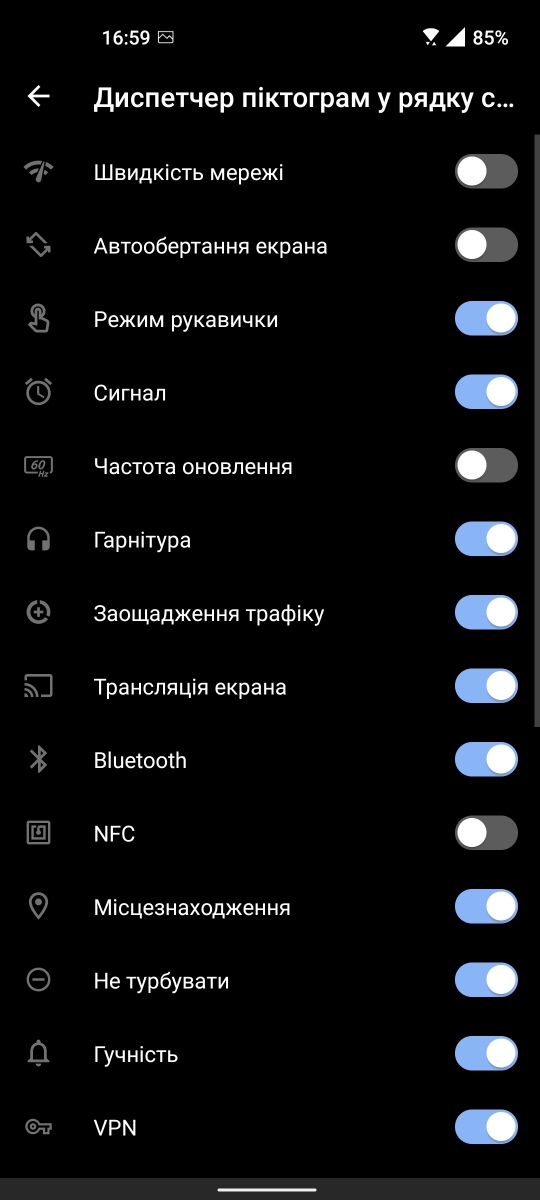Screen dimensions: 540x1200
Task: Turn off the Гучність toggle
Action: coord(487,1054)
